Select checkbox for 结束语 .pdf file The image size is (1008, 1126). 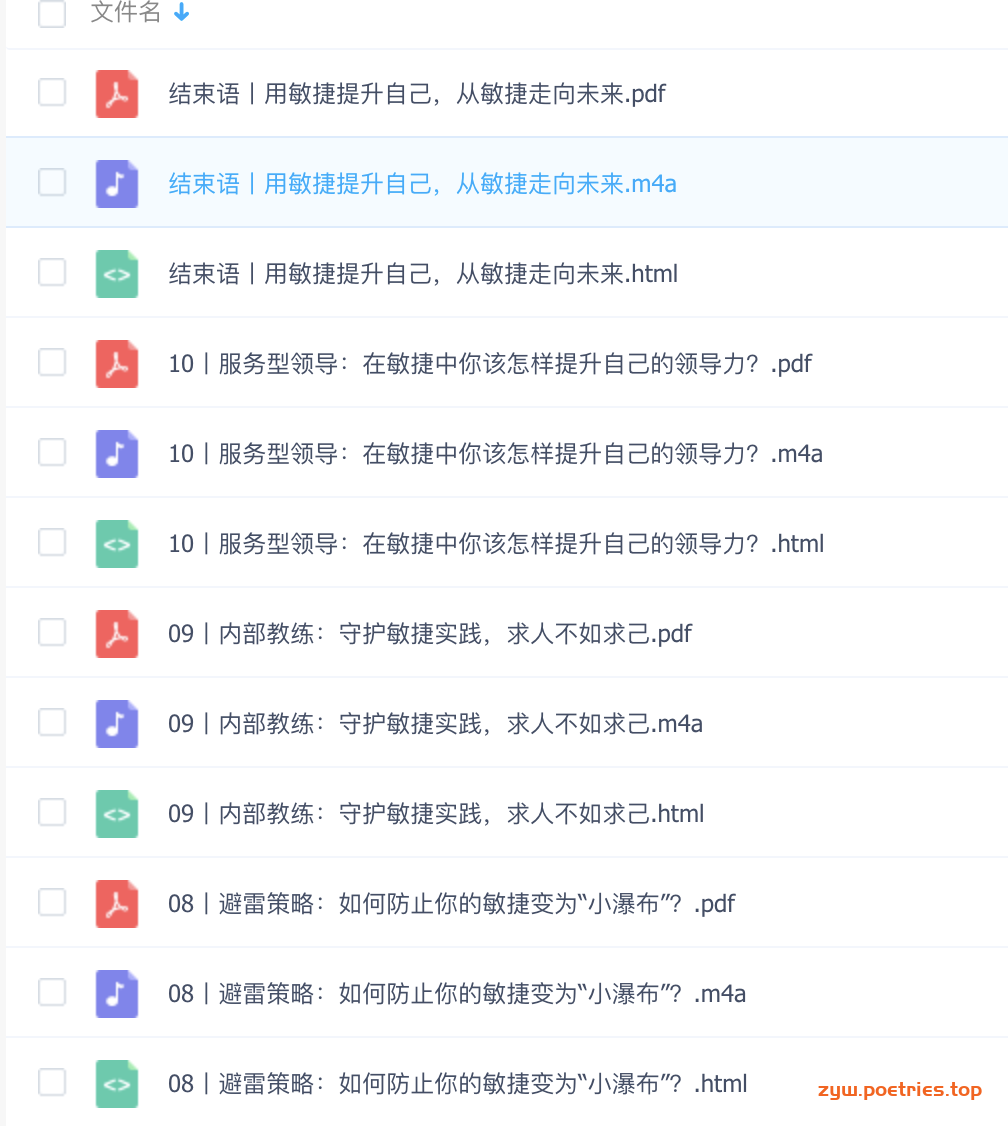[52, 93]
